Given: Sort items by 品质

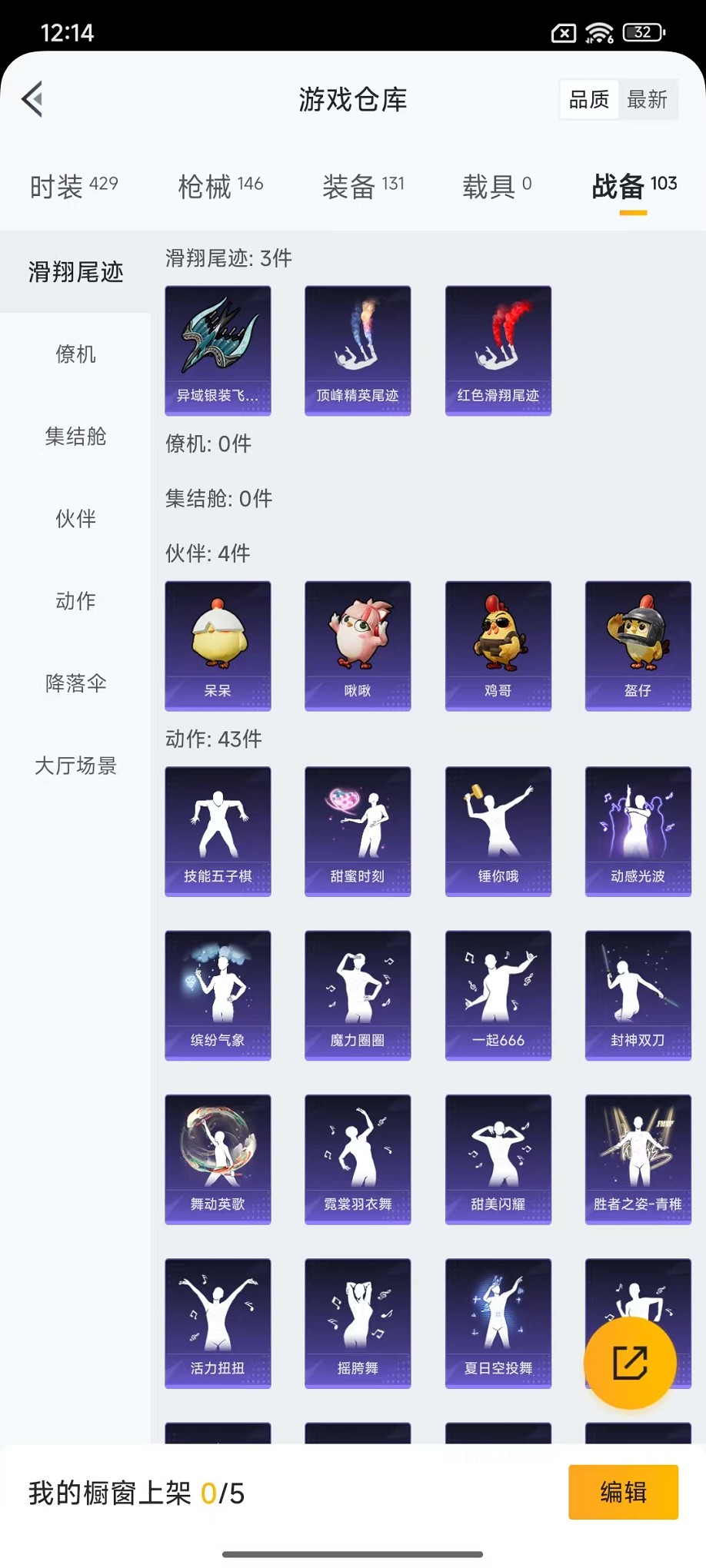Looking at the screenshot, I should point(588,99).
